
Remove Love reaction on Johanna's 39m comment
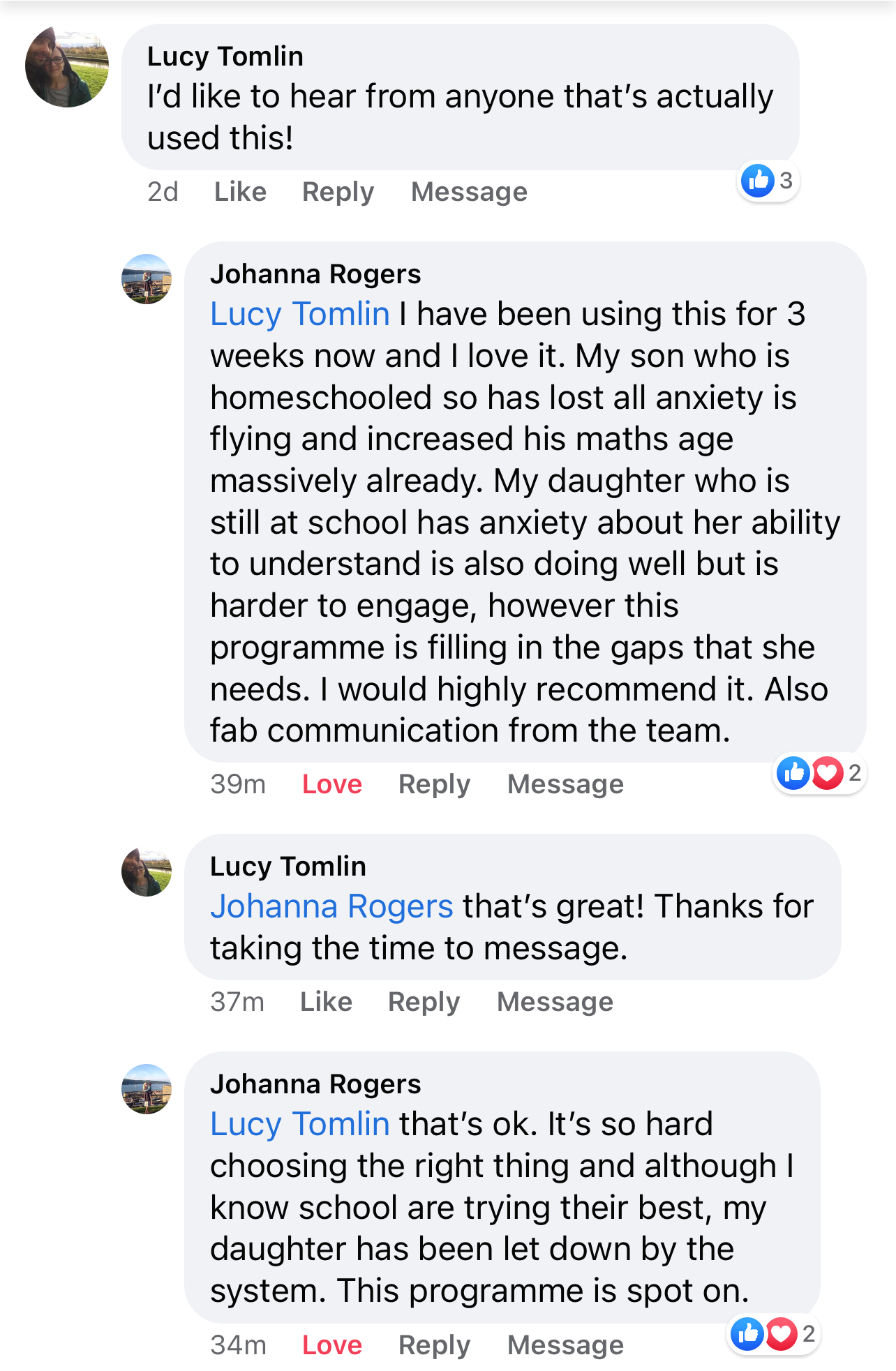332,784
